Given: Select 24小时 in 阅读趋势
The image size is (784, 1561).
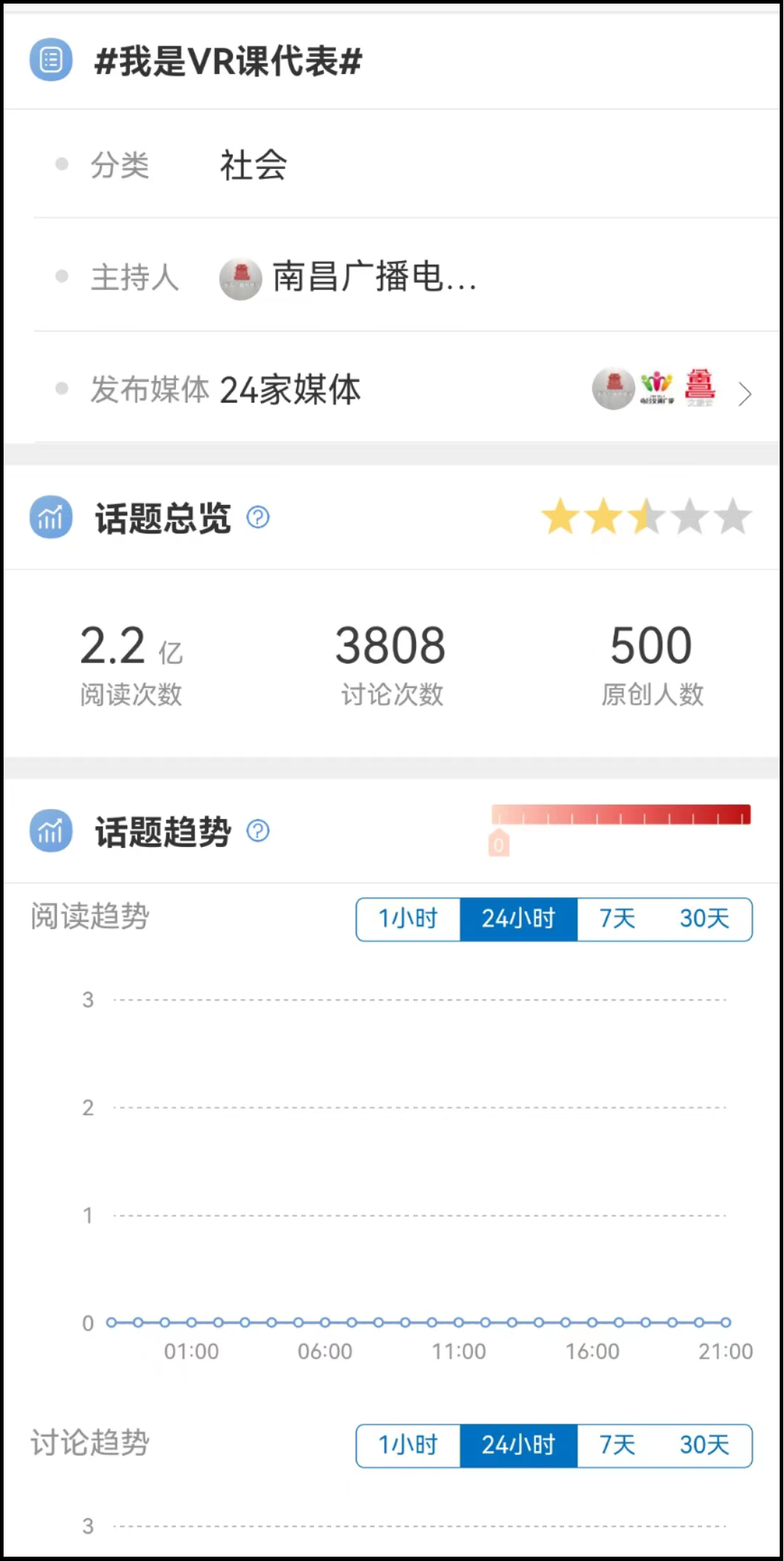Looking at the screenshot, I should click(518, 919).
